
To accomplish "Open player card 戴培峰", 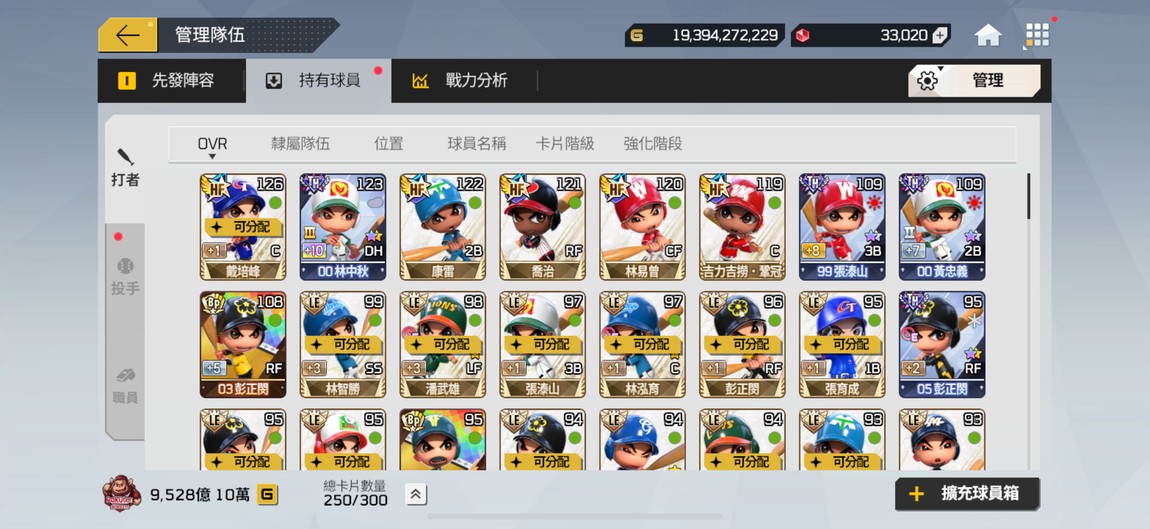I will pyautogui.click(x=242, y=227).
